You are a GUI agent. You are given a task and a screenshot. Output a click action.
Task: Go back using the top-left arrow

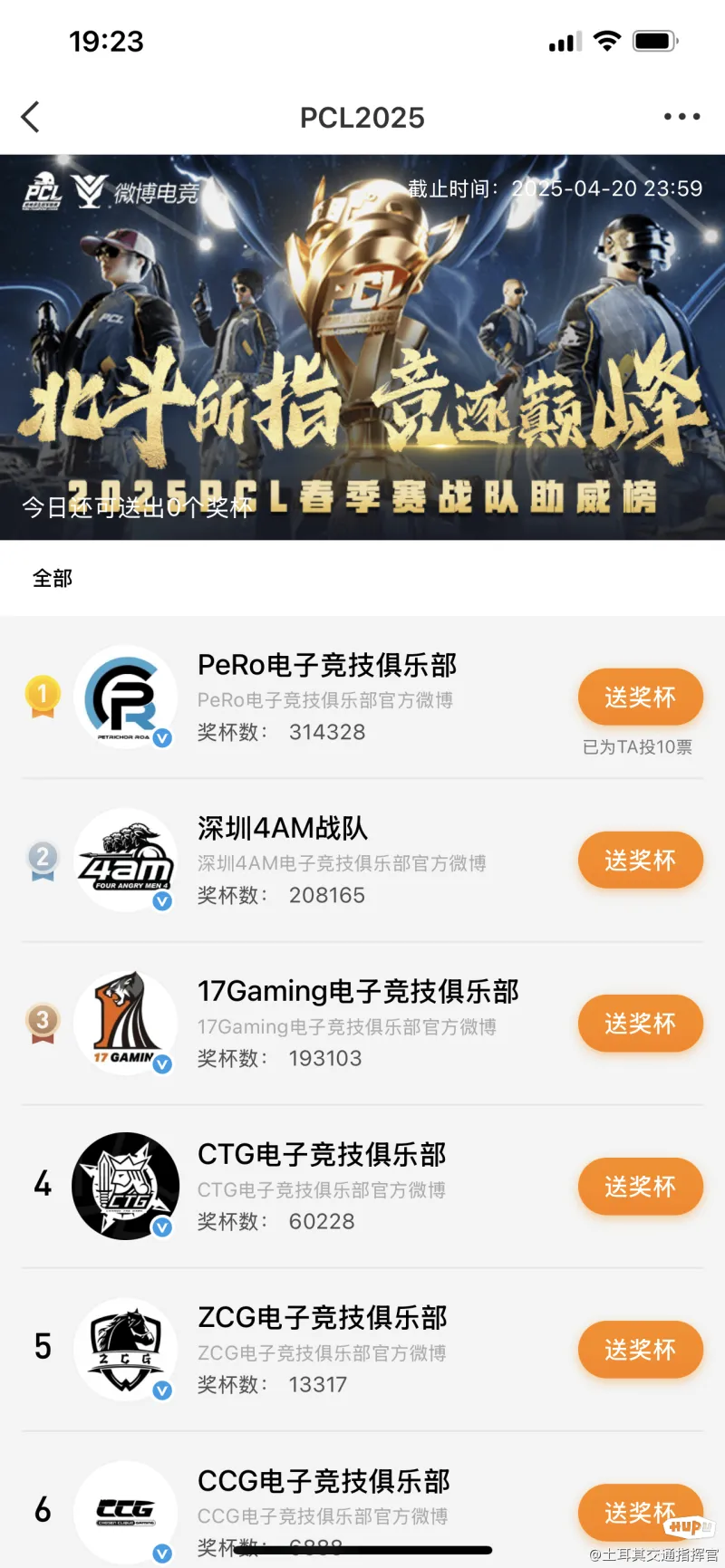(x=31, y=117)
